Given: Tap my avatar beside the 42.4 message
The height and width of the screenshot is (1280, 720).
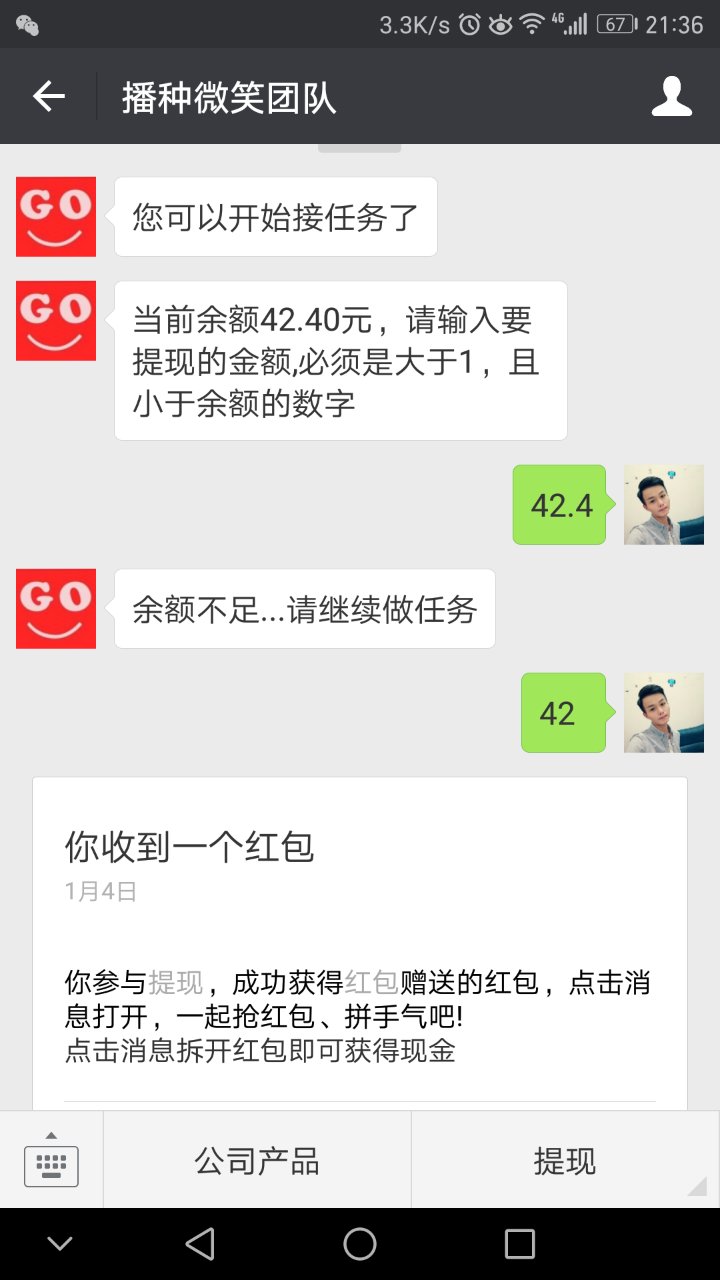Looking at the screenshot, I should pyautogui.click(x=664, y=505).
